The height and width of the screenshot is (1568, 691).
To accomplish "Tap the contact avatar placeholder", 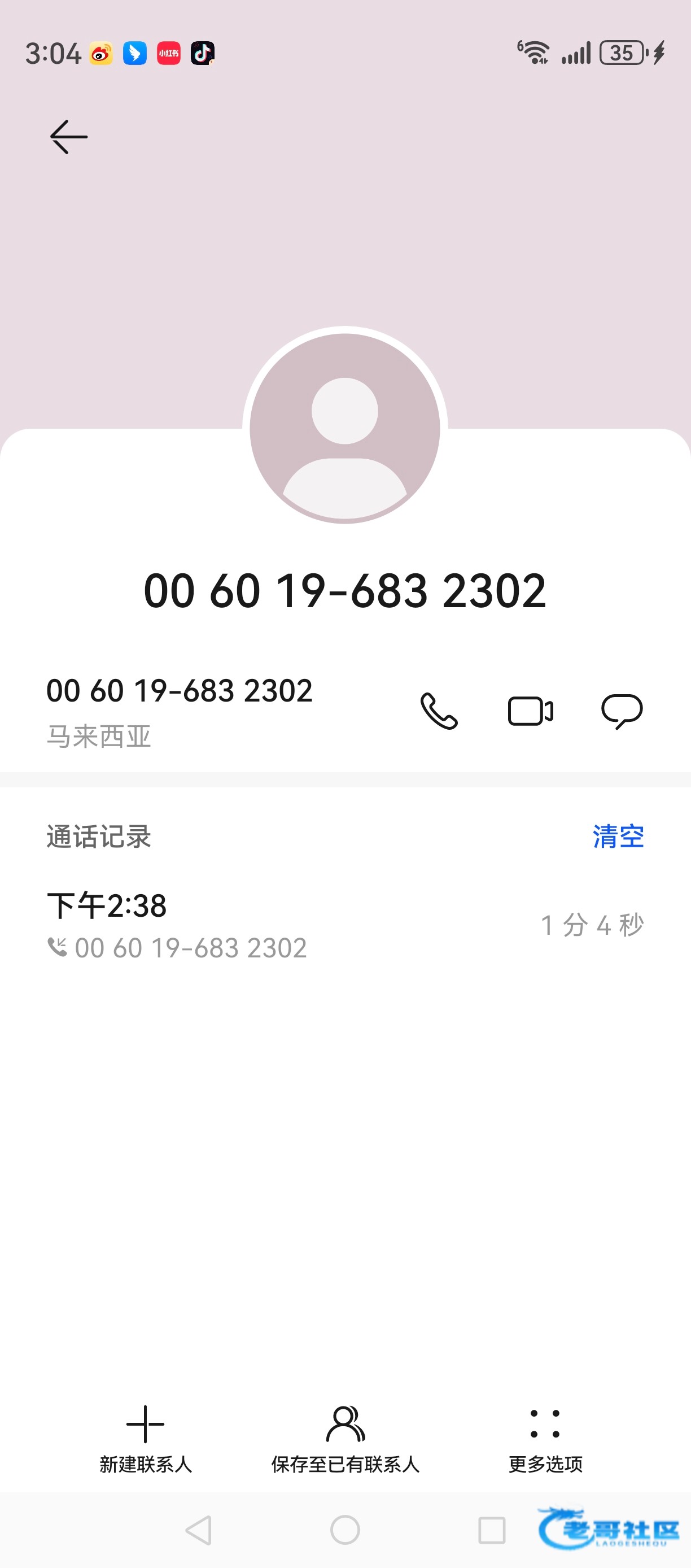I will click(x=345, y=428).
